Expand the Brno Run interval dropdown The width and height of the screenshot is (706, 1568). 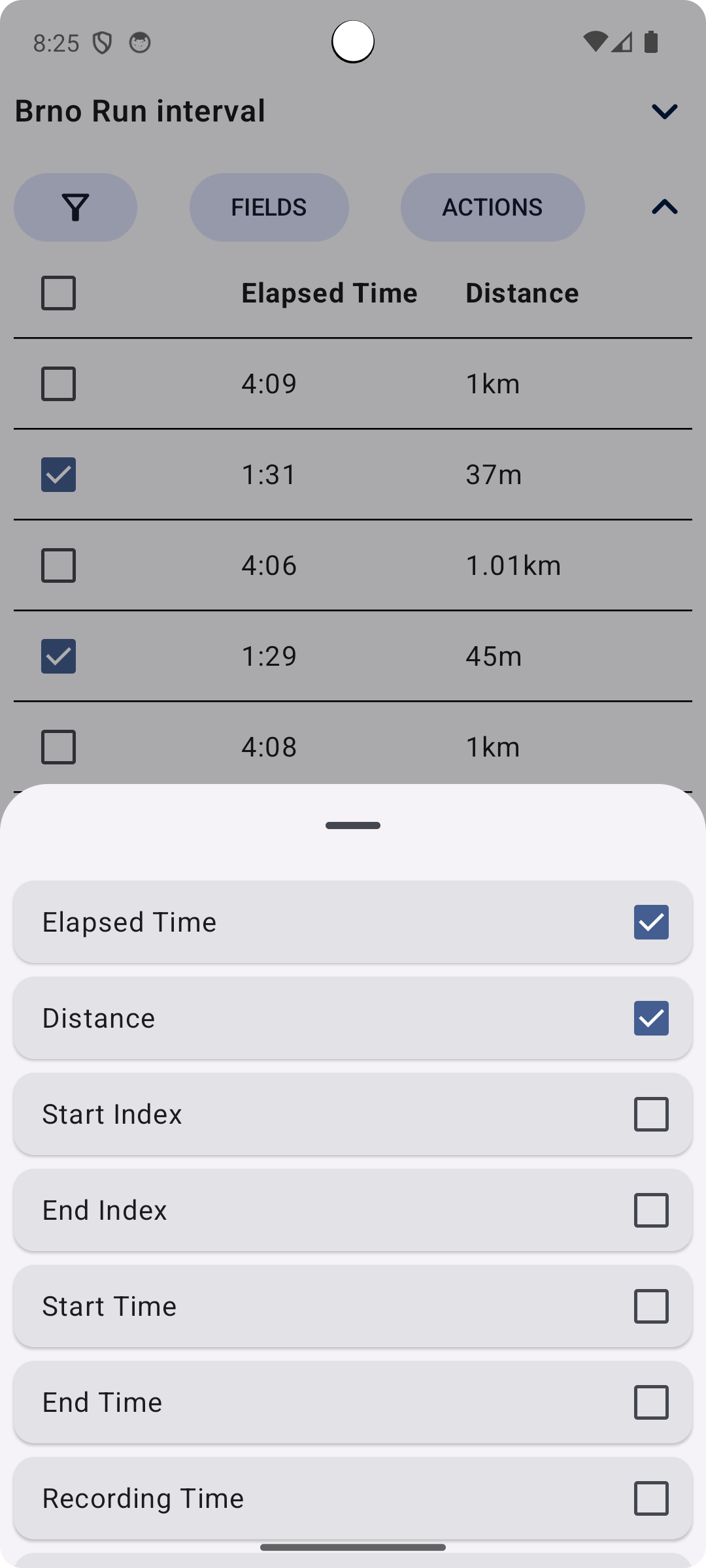point(664,111)
